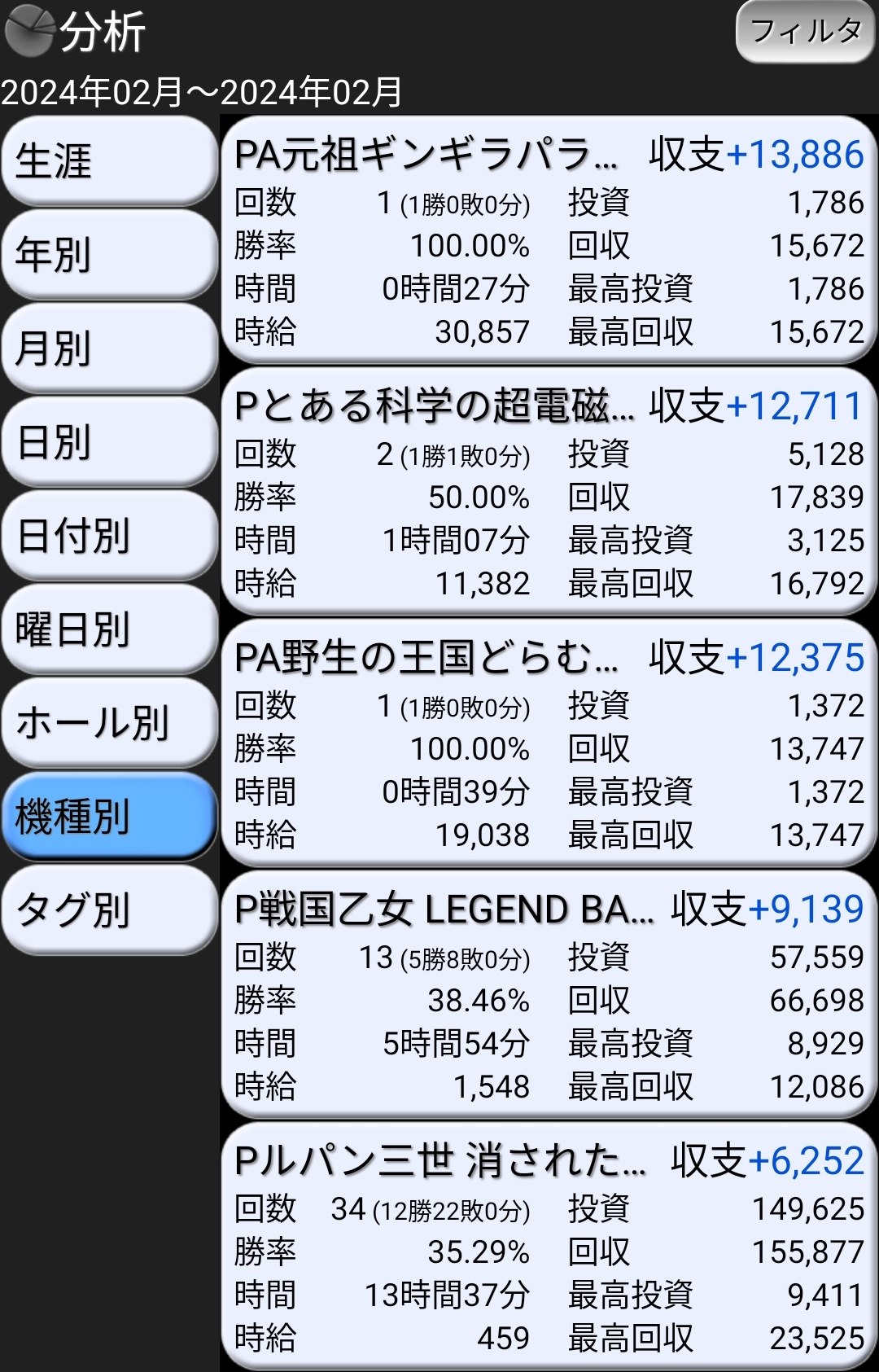Switch to the タグ別 by-tag tab
Image resolution: width=879 pixels, height=1372 pixels.
point(109,910)
